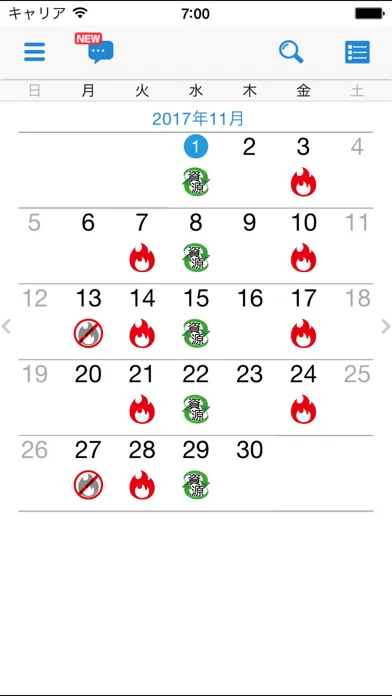Tap the magnifier search icon
The width and height of the screenshot is (392, 696).
291,52
